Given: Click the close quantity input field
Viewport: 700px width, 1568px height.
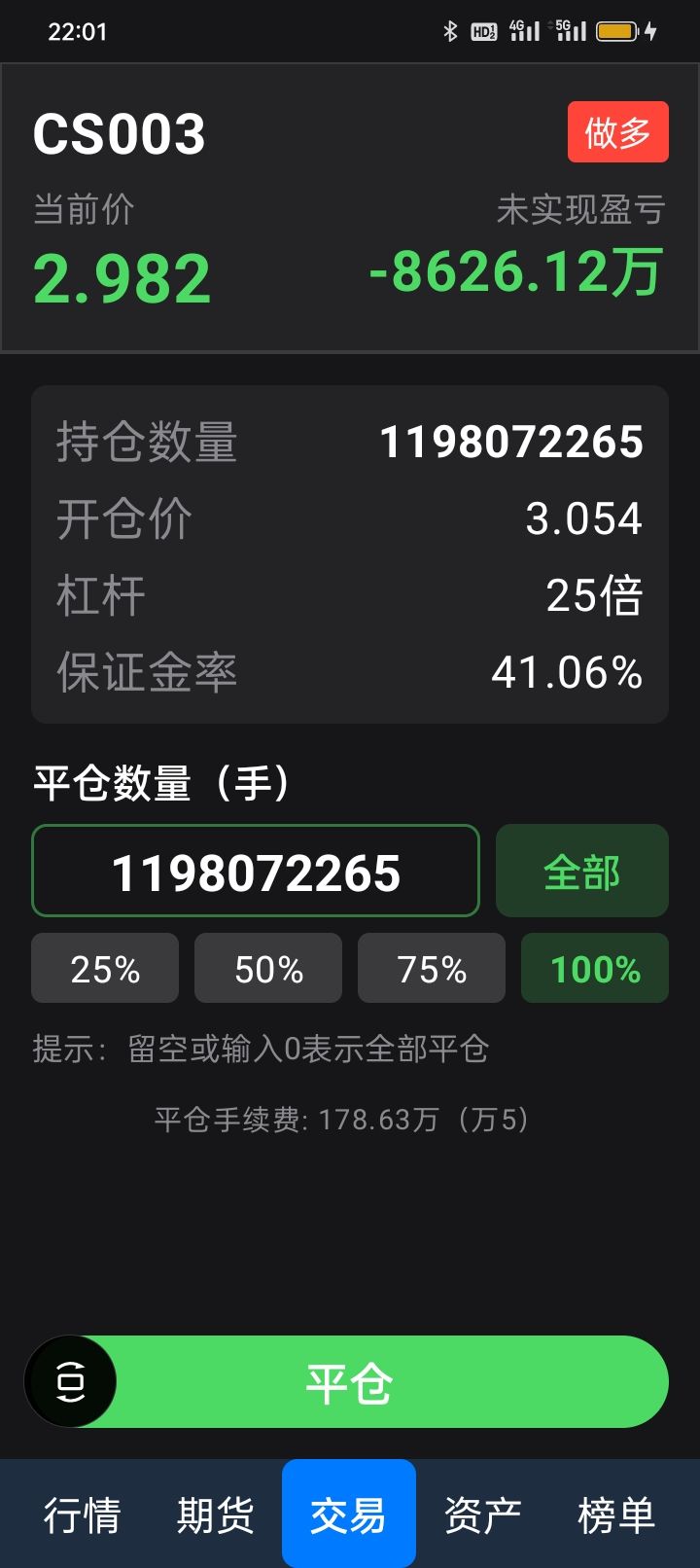Looking at the screenshot, I should point(255,871).
